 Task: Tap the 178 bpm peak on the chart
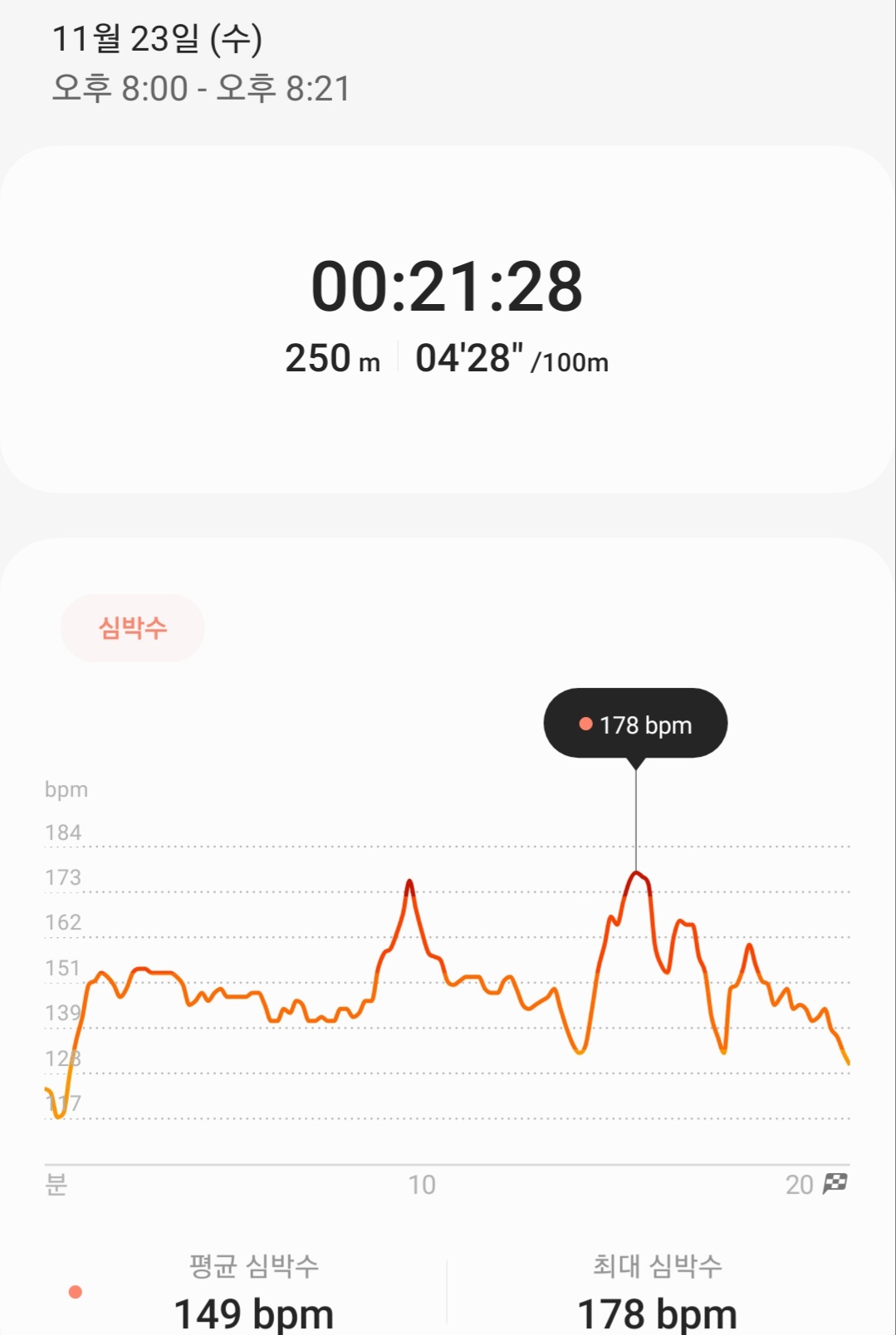(x=636, y=873)
